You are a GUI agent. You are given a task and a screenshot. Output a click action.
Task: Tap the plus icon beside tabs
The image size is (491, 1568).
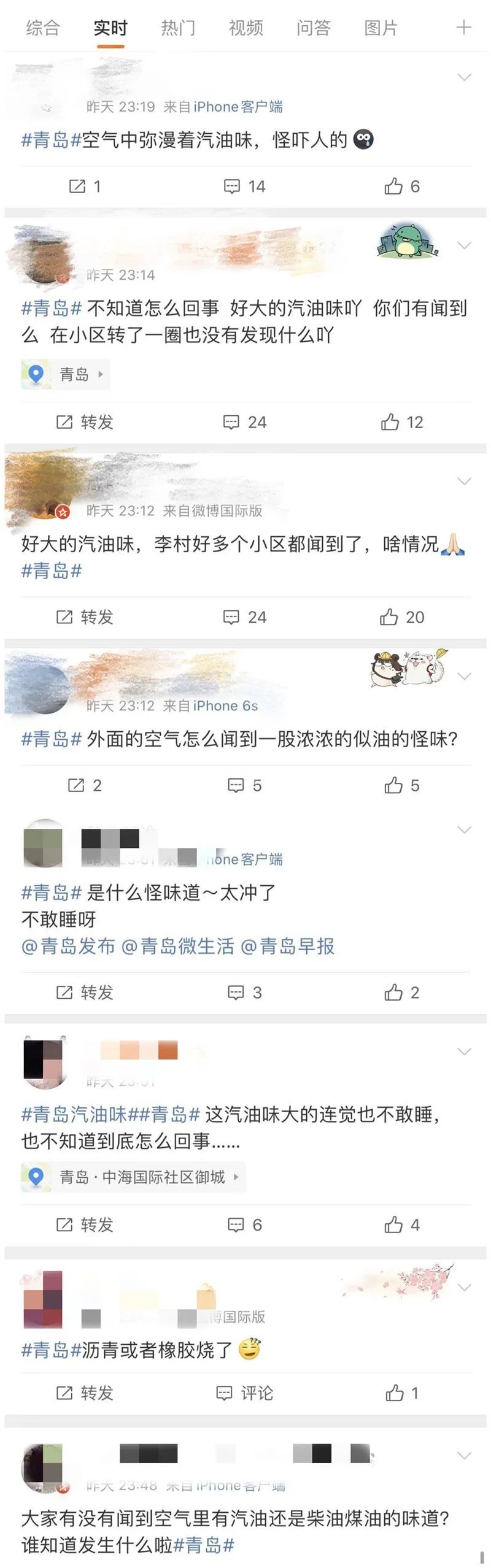pos(463,28)
